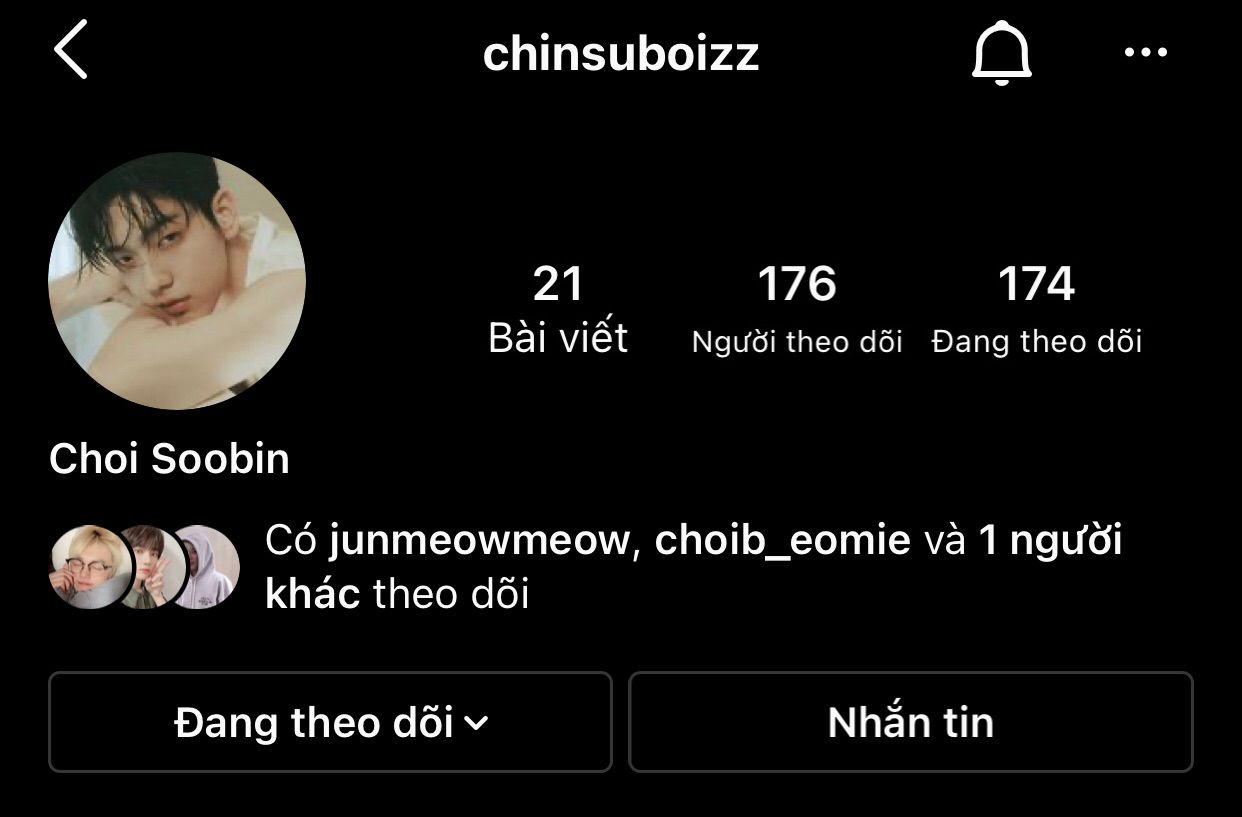Viewport: 1242px width, 817px height.
Task: Open the 21 Bài viết posts count
Action: (x=558, y=309)
